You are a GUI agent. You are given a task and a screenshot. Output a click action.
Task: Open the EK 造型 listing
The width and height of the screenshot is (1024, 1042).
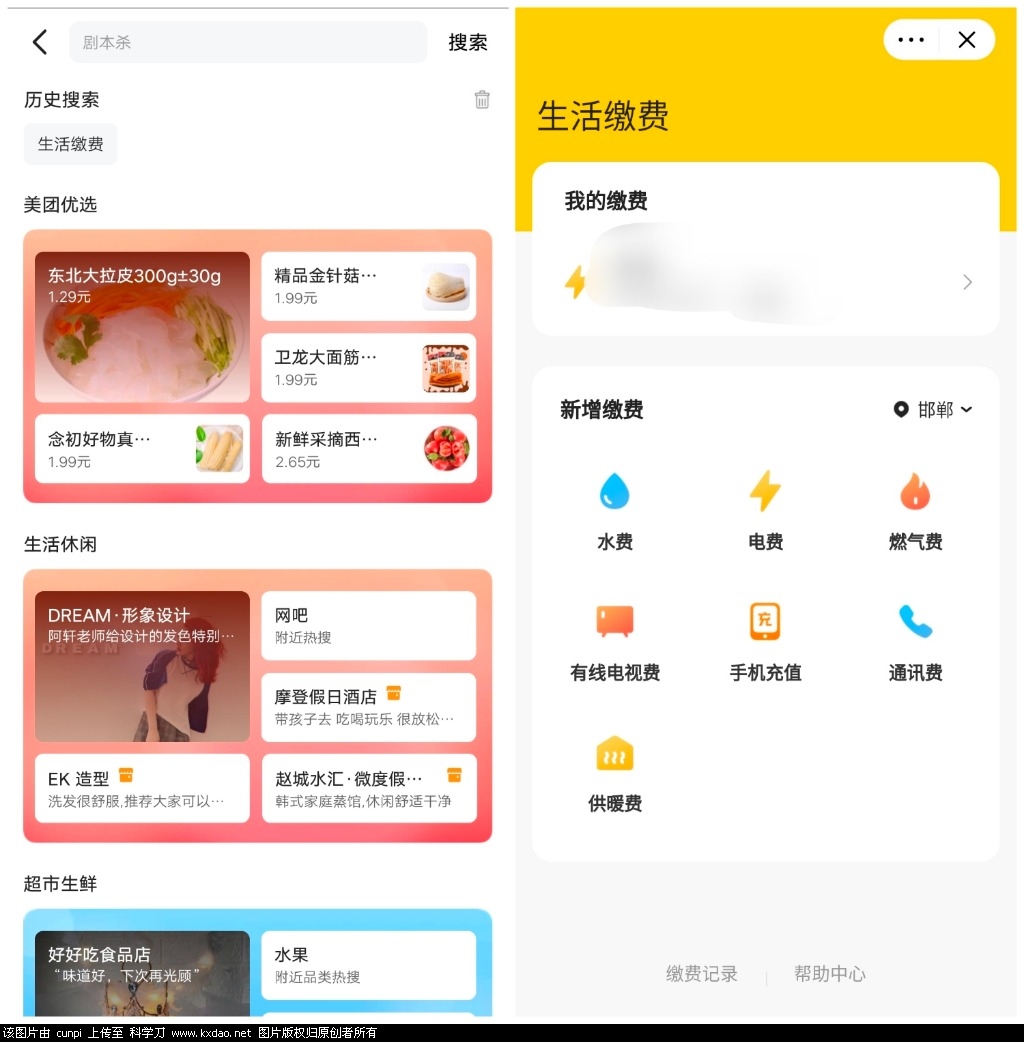[x=142, y=788]
